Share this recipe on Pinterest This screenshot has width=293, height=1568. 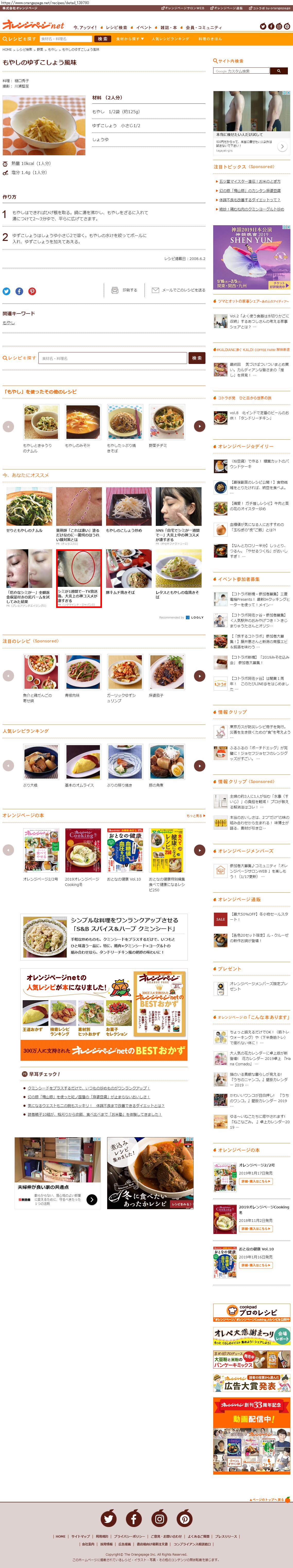click(x=32, y=292)
